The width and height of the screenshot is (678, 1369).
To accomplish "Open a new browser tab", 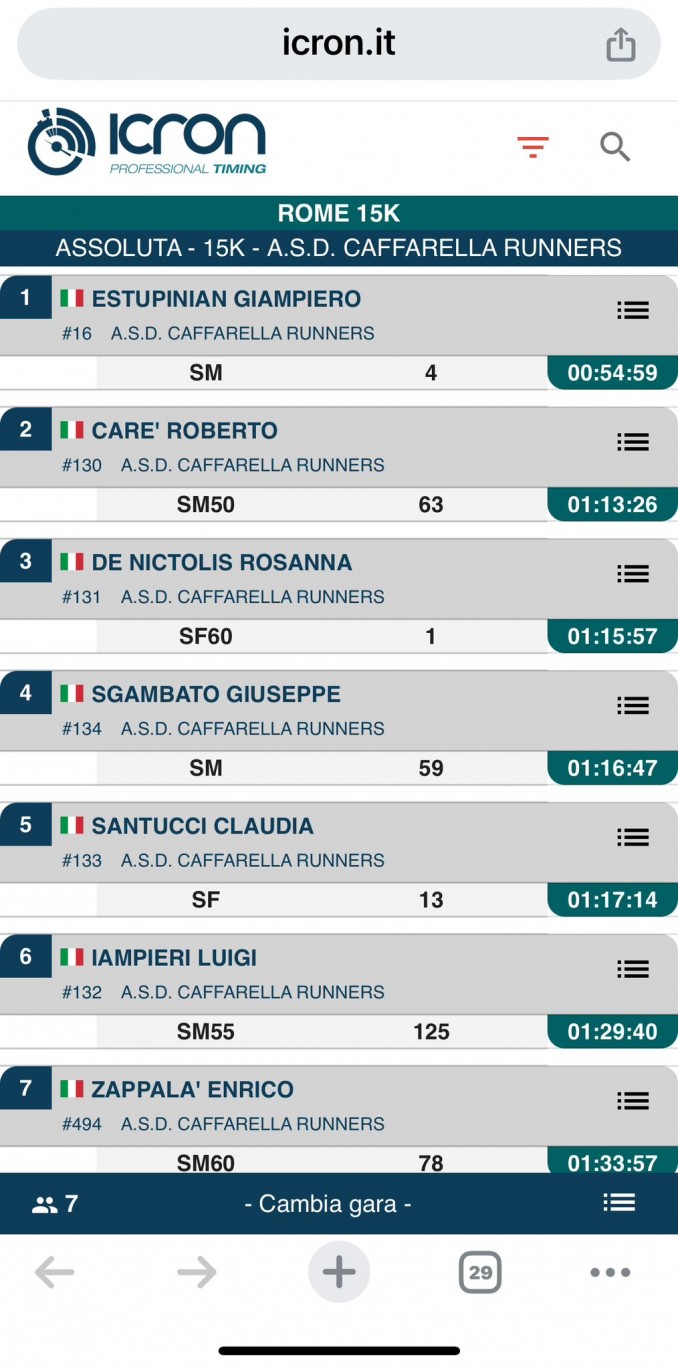I will coord(339,1272).
